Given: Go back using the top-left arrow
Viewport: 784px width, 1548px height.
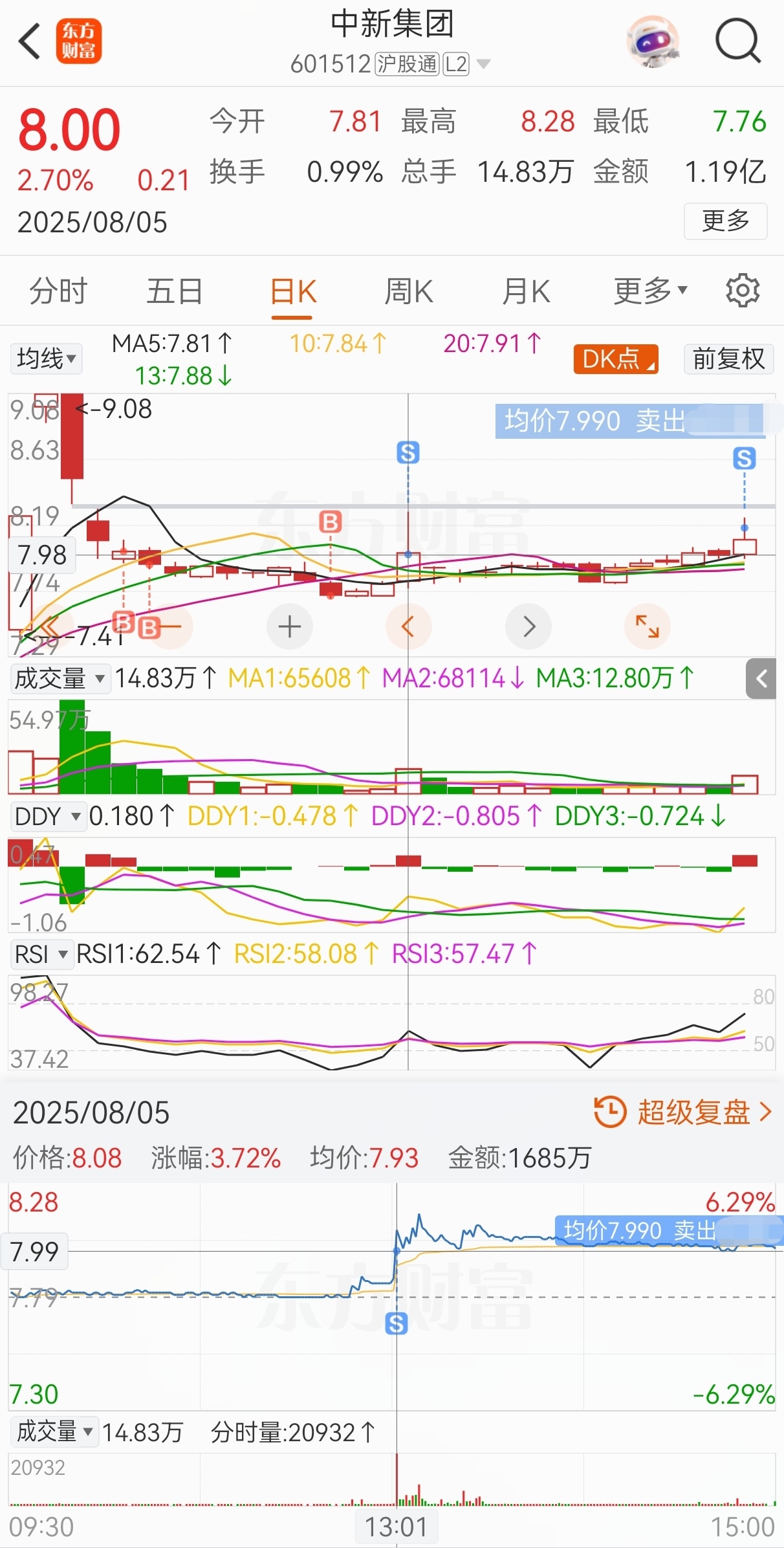Looking at the screenshot, I should [30, 41].
